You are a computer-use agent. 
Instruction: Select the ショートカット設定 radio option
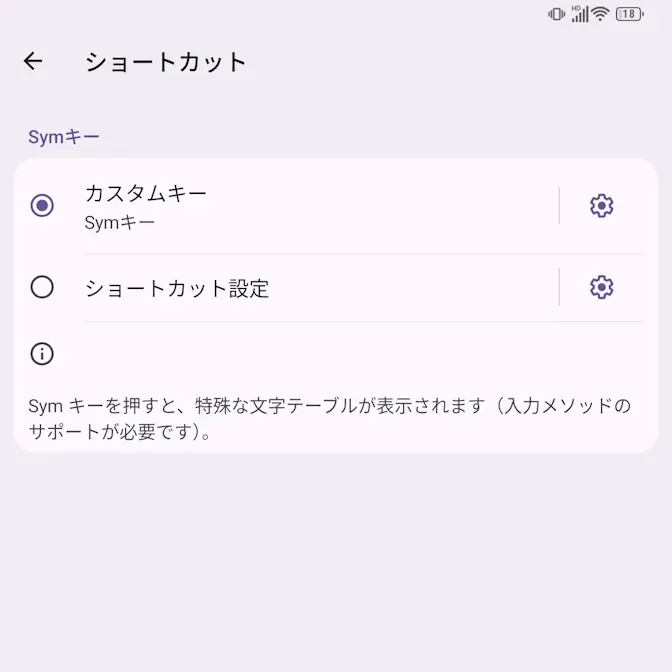[42, 288]
